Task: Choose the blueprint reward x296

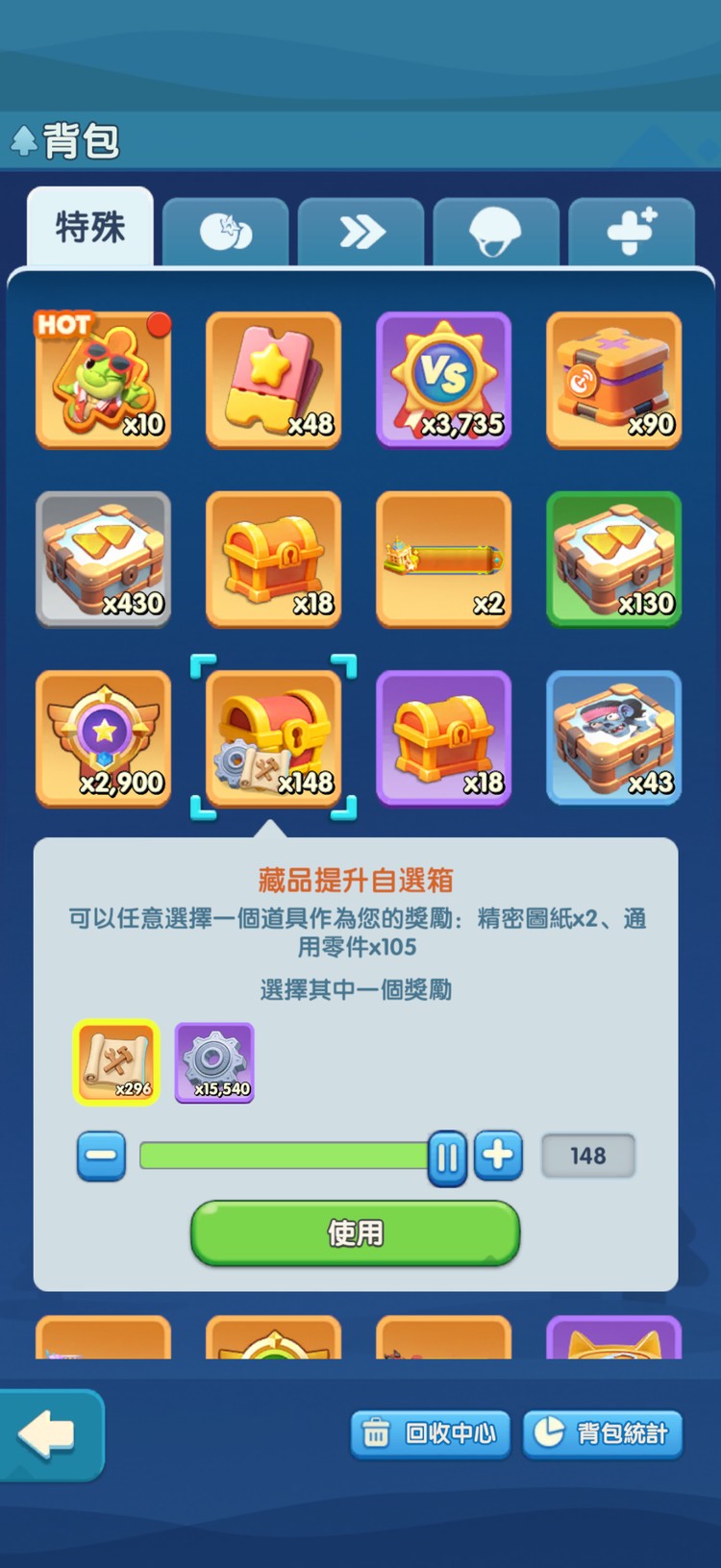Action: coord(115,1062)
